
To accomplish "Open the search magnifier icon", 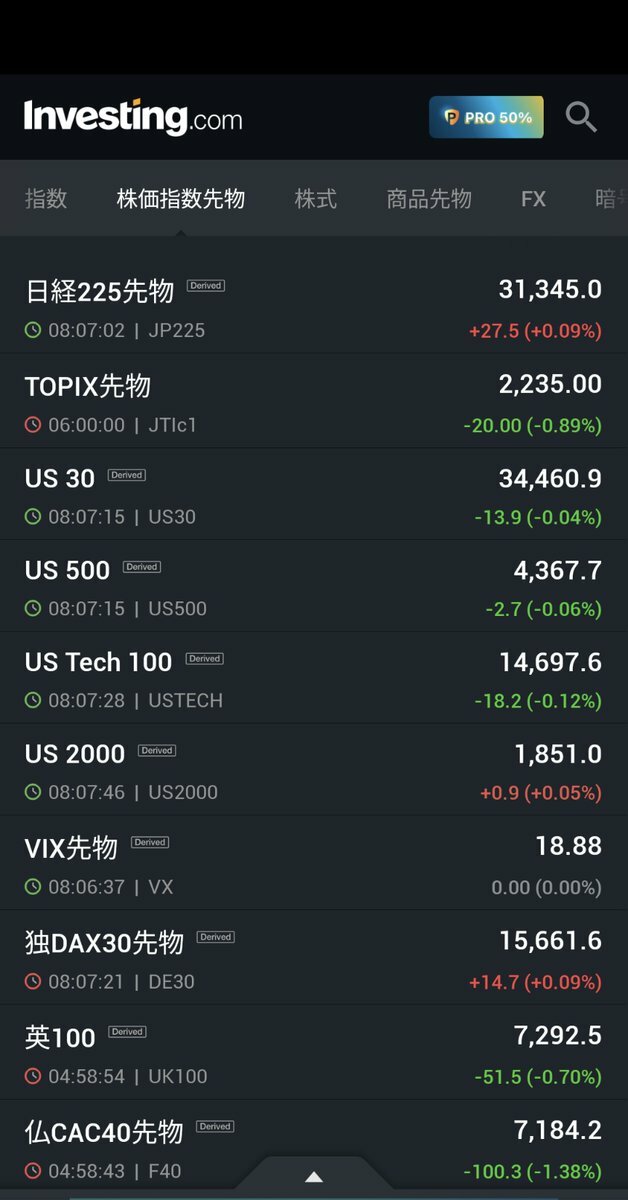I will (x=581, y=117).
